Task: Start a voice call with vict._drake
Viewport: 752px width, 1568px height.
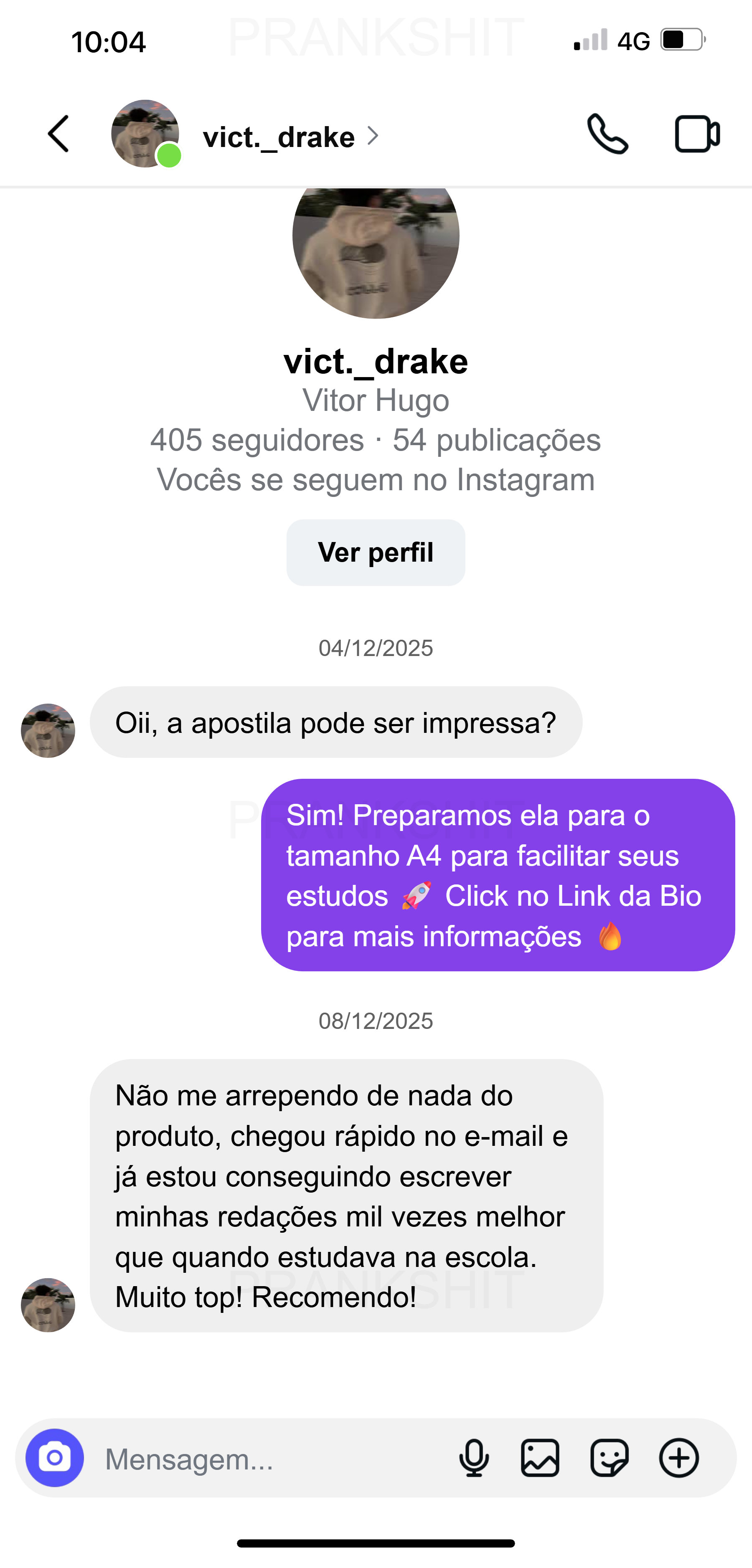Action: pyautogui.click(x=607, y=134)
